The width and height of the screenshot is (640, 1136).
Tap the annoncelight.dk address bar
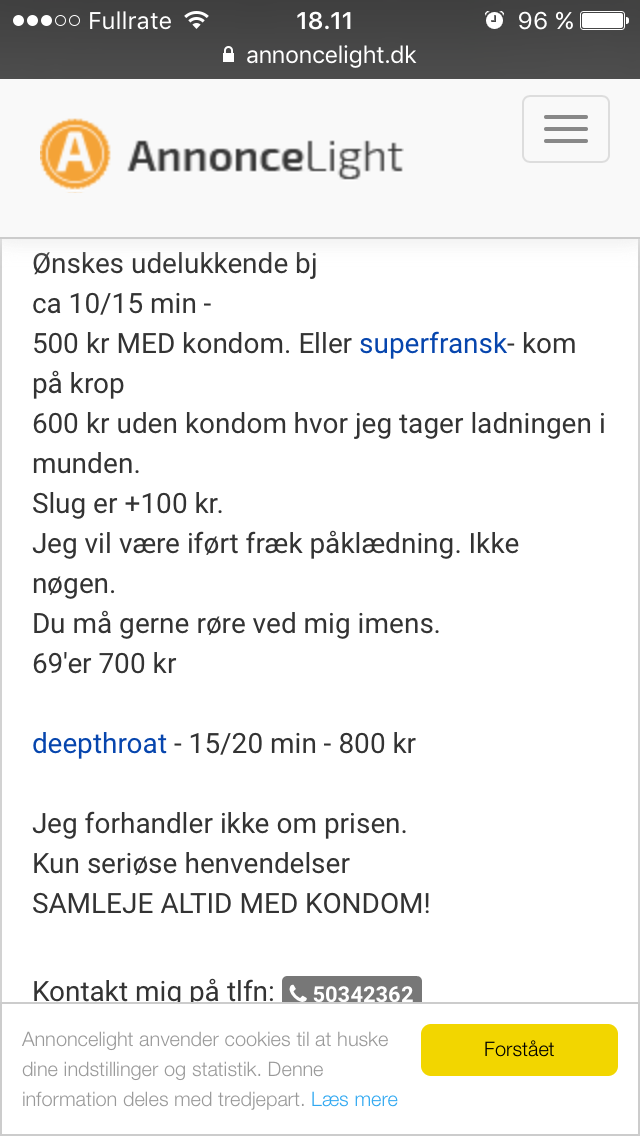pyautogui.click(x=320, y=55)
